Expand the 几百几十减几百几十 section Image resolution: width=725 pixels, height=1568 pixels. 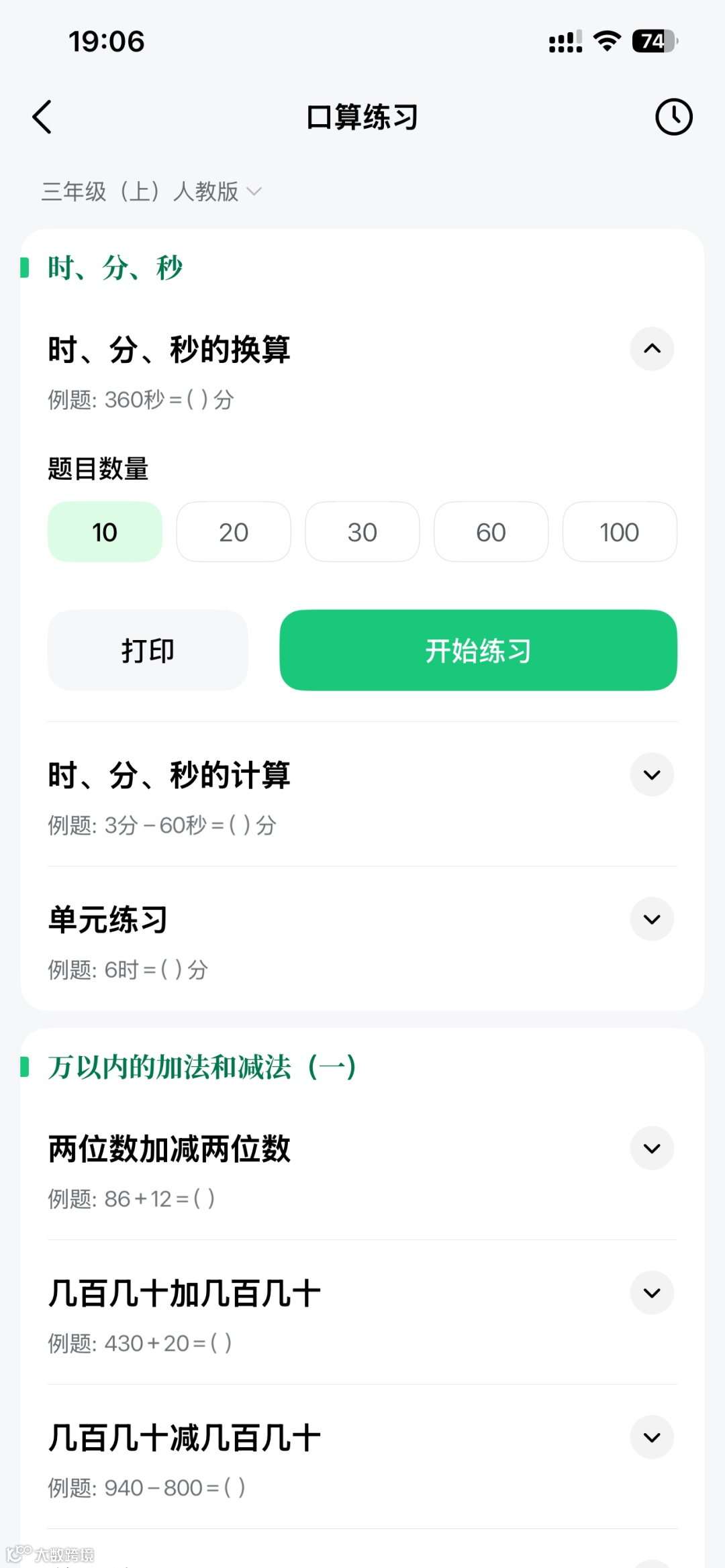(650, 1436)
